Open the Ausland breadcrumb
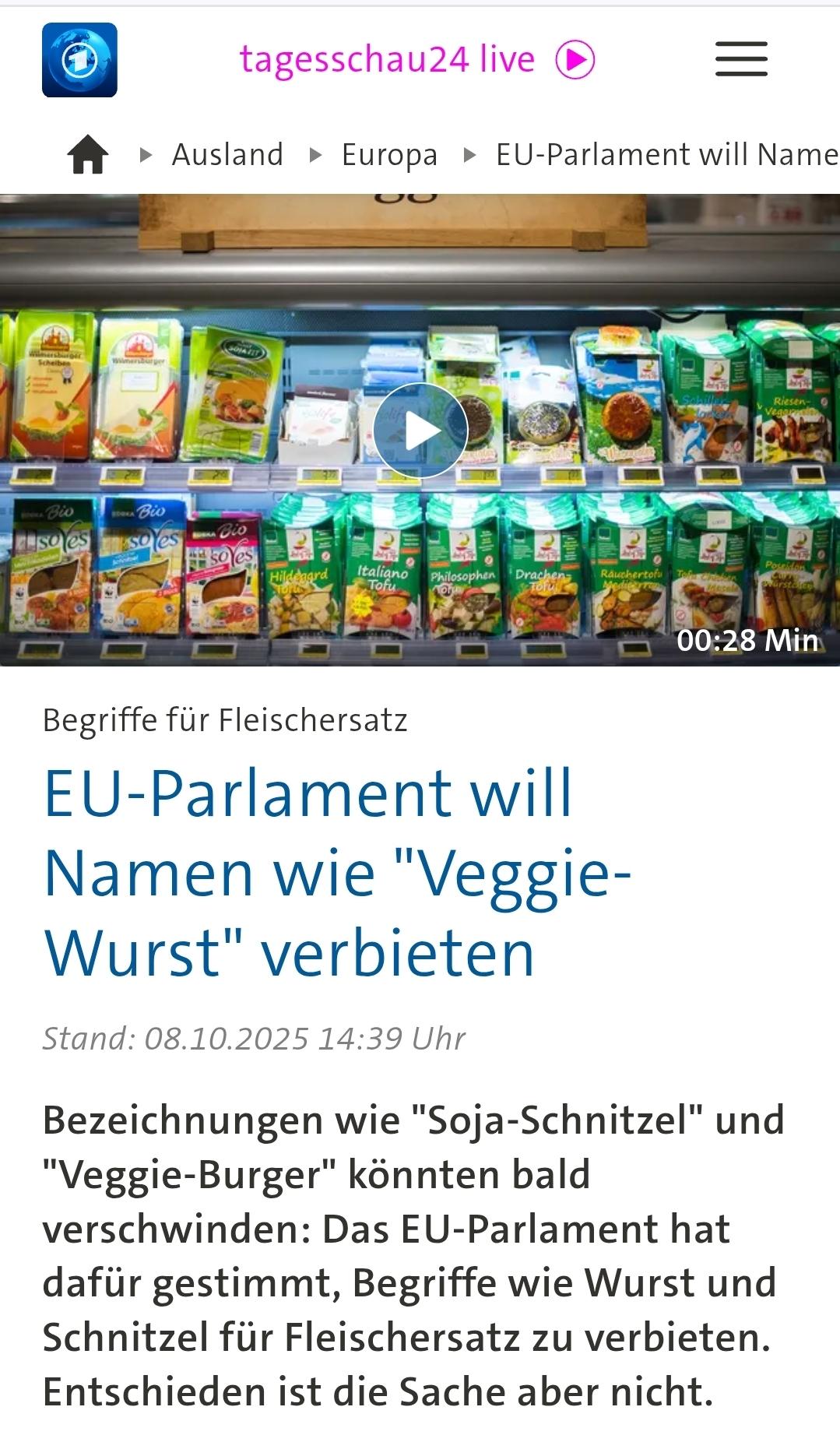 click(x=227, y=154)
